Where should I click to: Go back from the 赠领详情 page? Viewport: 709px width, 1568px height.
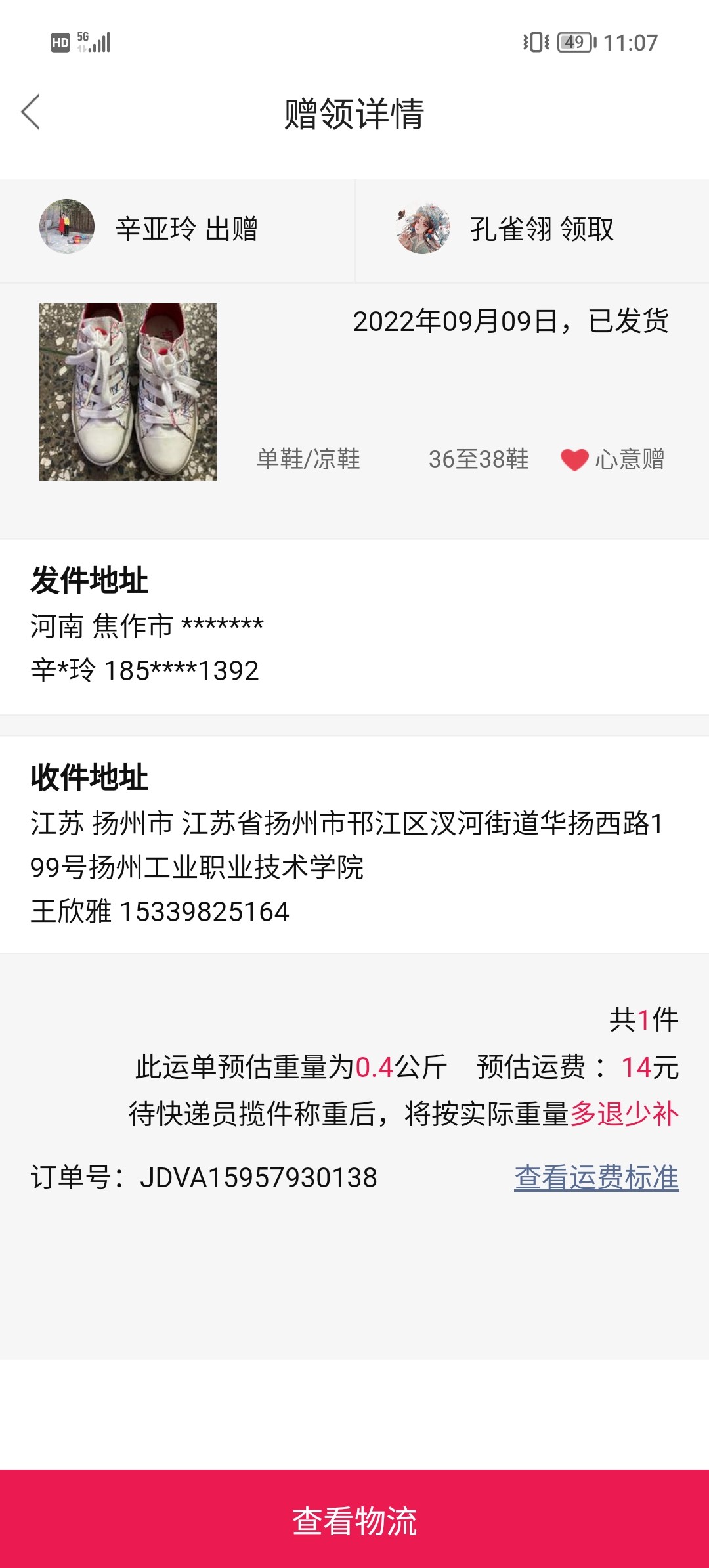click(31, 112)
